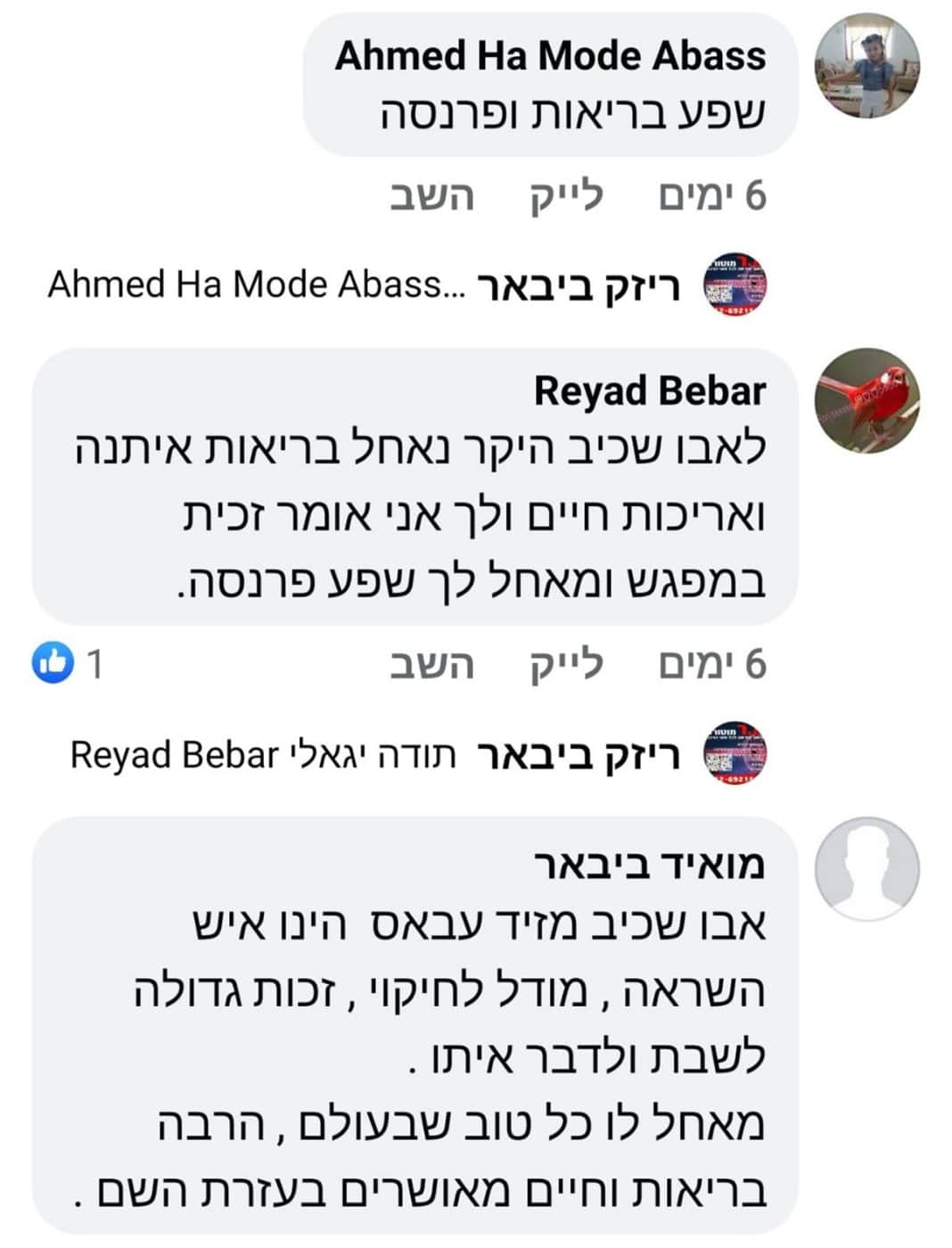Open Reyad Bebar's red bird profile picture
Screen dimensions: 952x1248
click(x=867, y=400)
